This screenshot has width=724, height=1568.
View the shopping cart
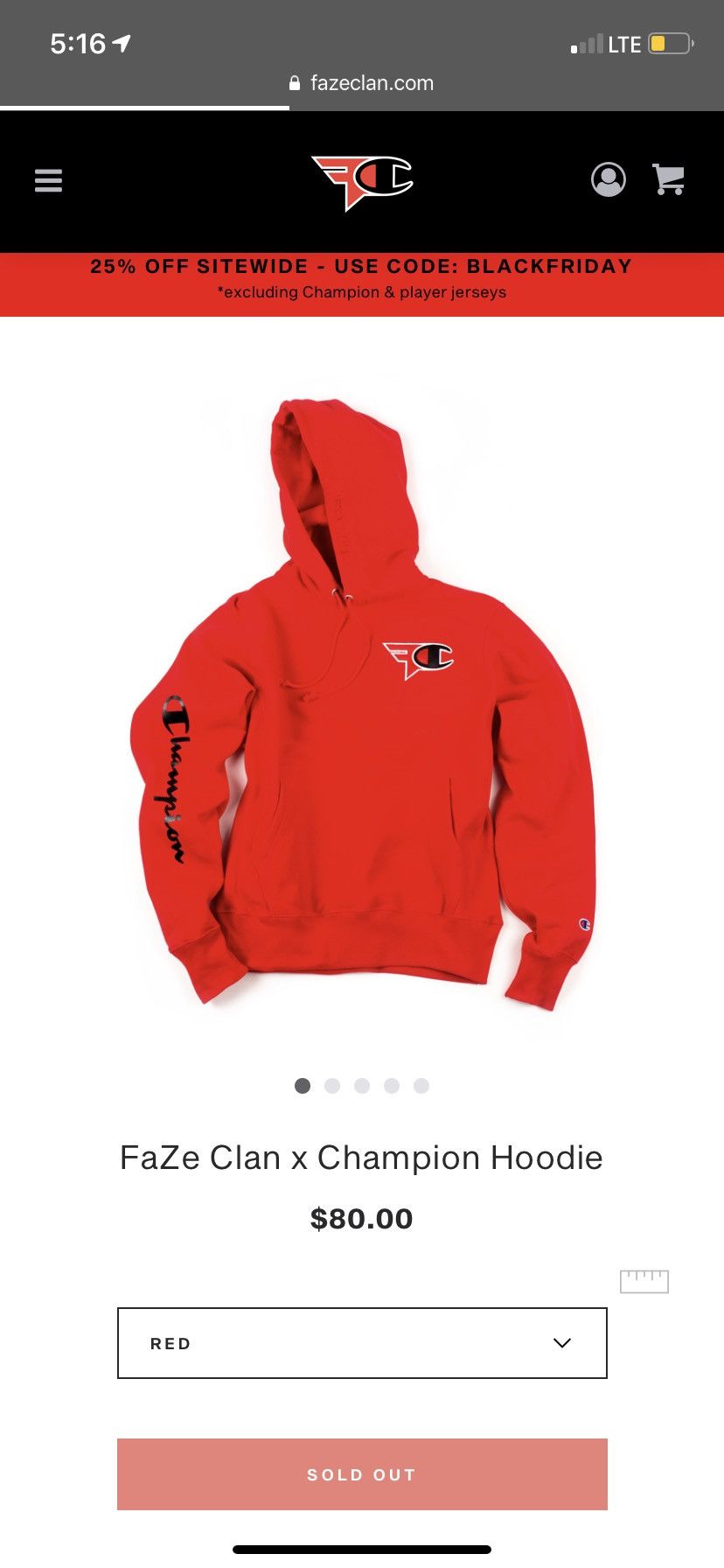pyautogui.click(x=669, y=179)
